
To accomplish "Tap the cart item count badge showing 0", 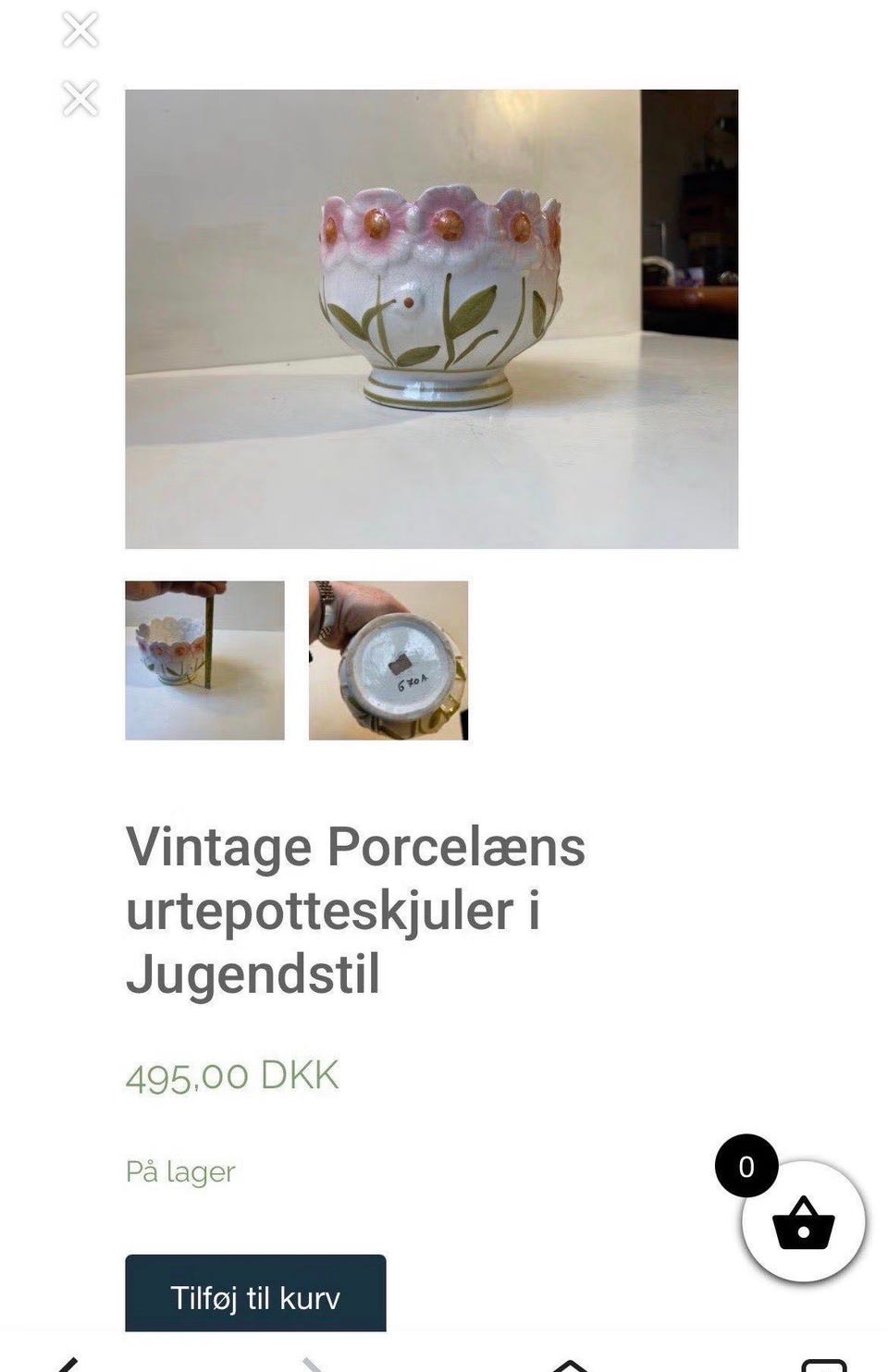I will pos(747,1168).
